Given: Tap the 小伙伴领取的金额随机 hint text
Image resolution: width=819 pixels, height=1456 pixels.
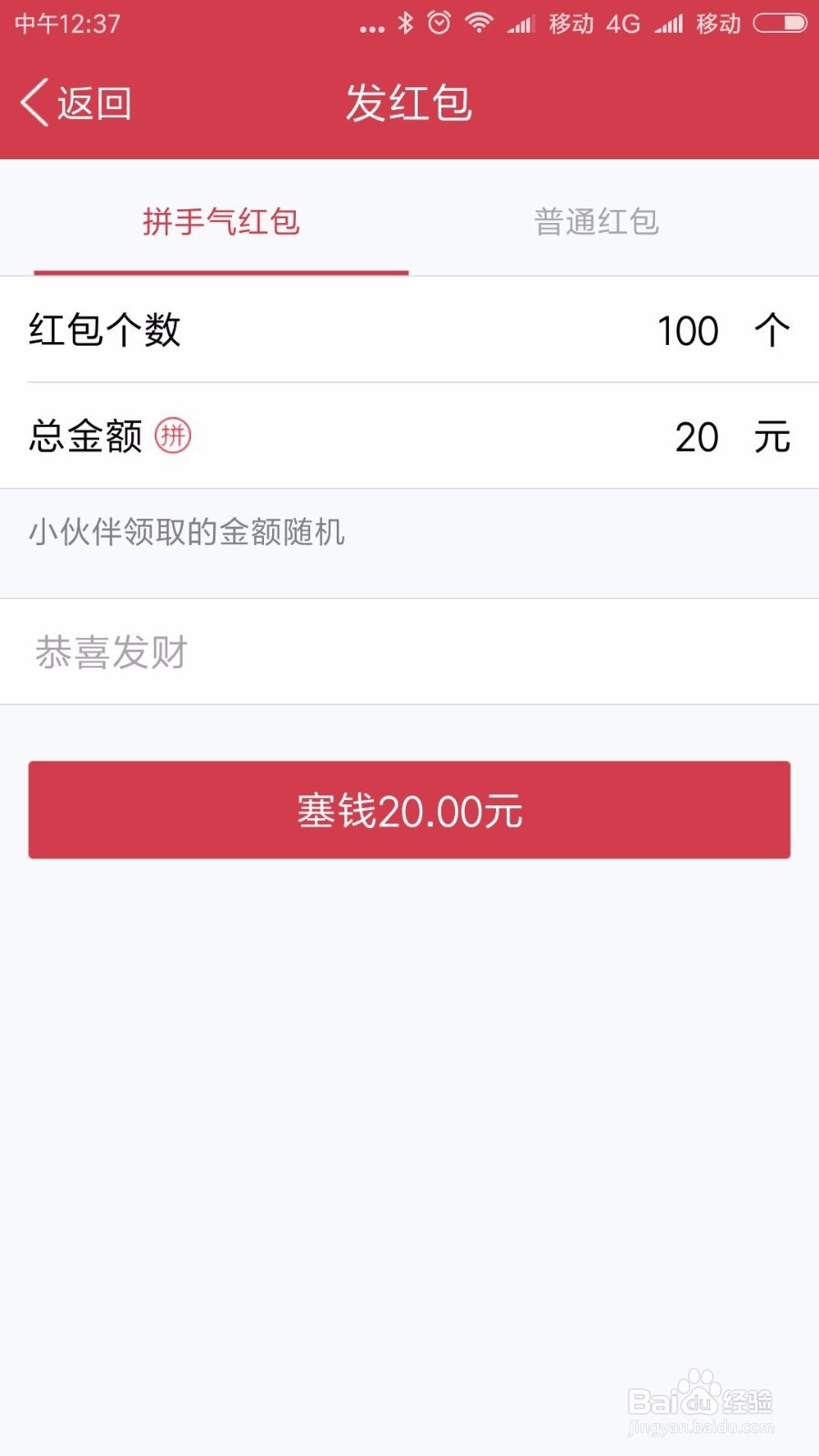Looking at the screenshot, I should (x=187, y=532).
